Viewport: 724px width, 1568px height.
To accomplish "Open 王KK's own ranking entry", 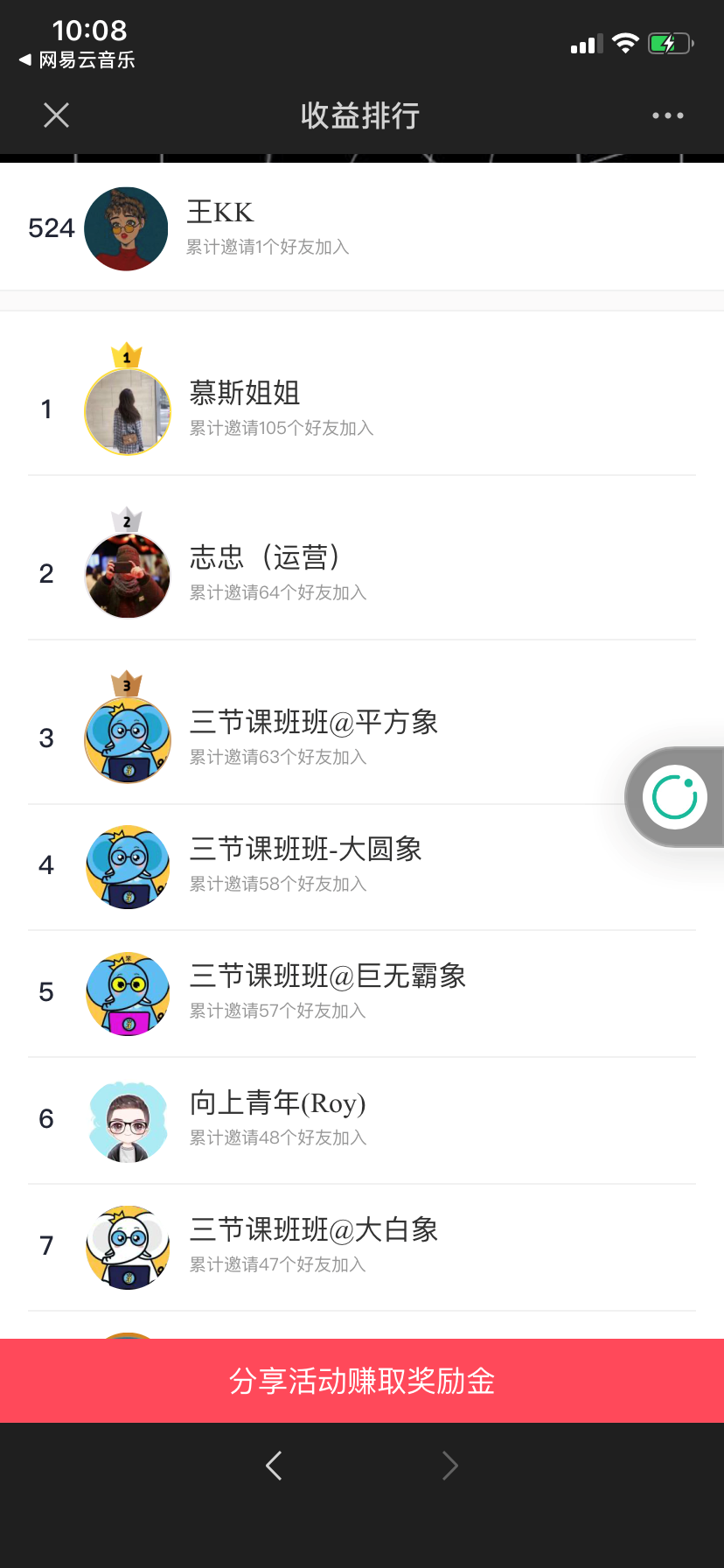I will coord(362,227).
